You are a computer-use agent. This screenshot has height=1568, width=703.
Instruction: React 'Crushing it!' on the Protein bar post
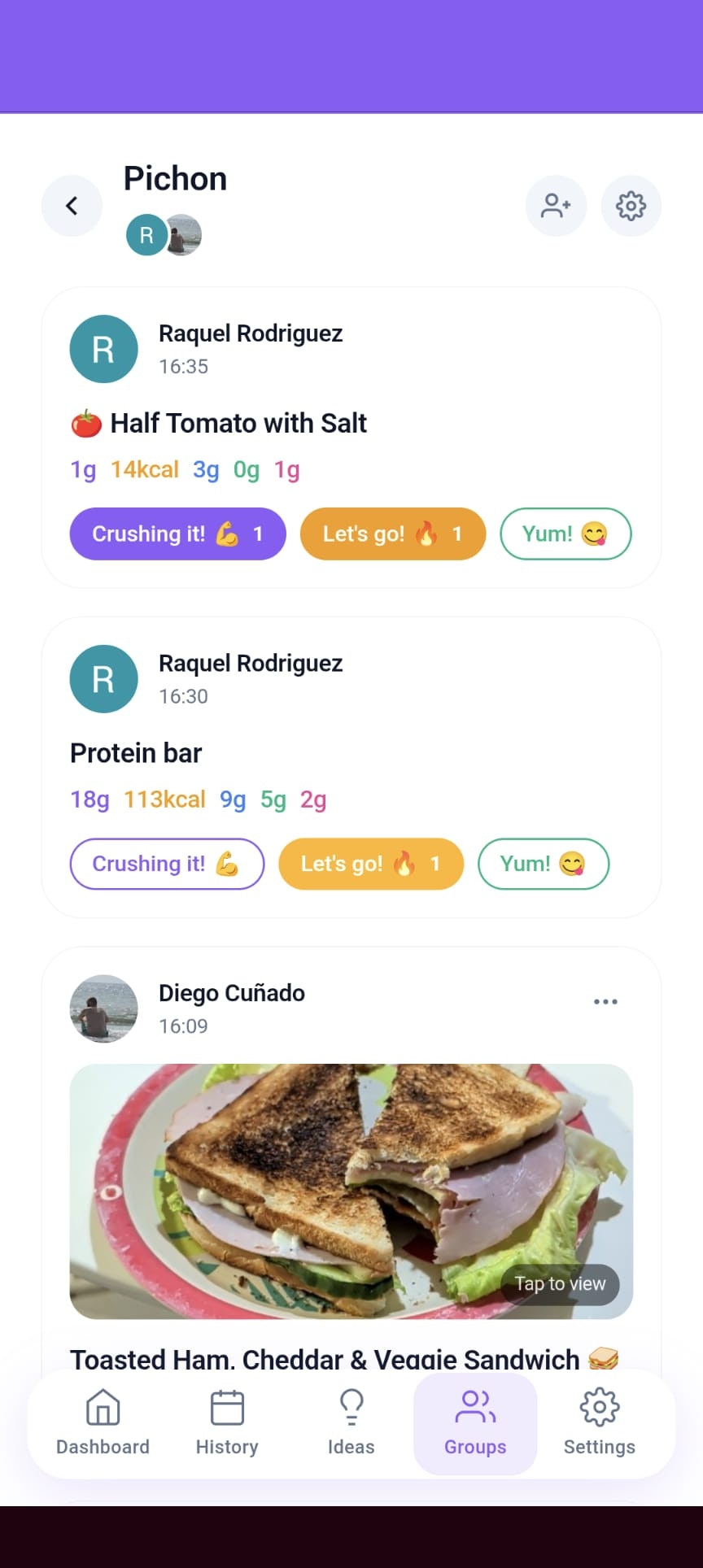[167, 864]
